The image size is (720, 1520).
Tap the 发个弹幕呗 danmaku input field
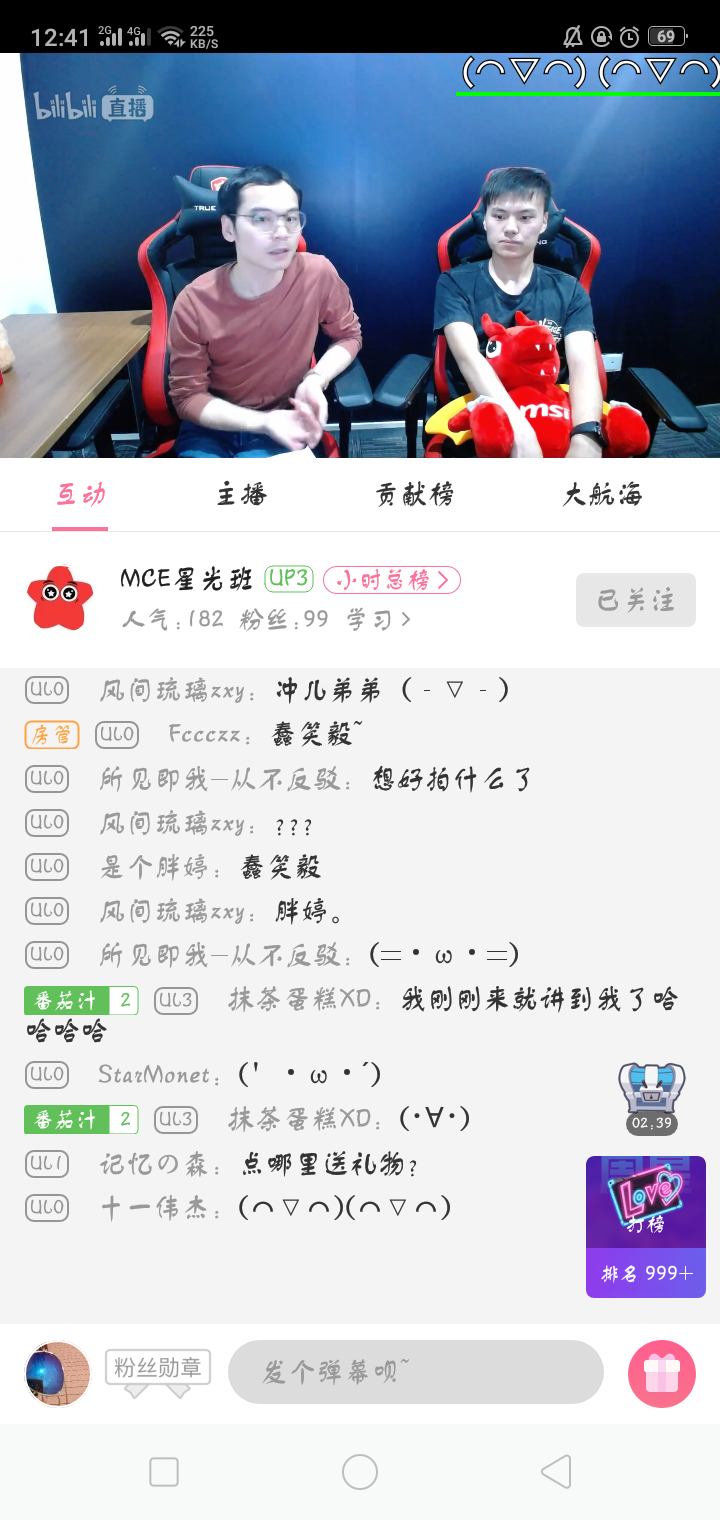click(x=415, y=1372)
